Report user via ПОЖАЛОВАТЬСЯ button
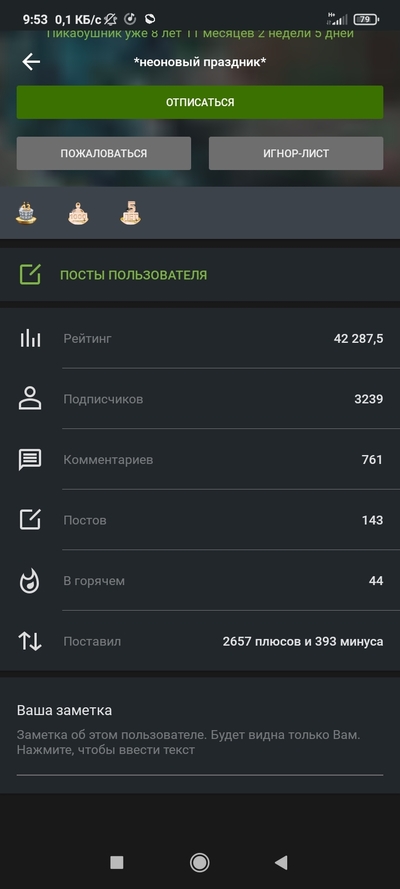This screenshot has height=889, width=400. pos(104,153)
